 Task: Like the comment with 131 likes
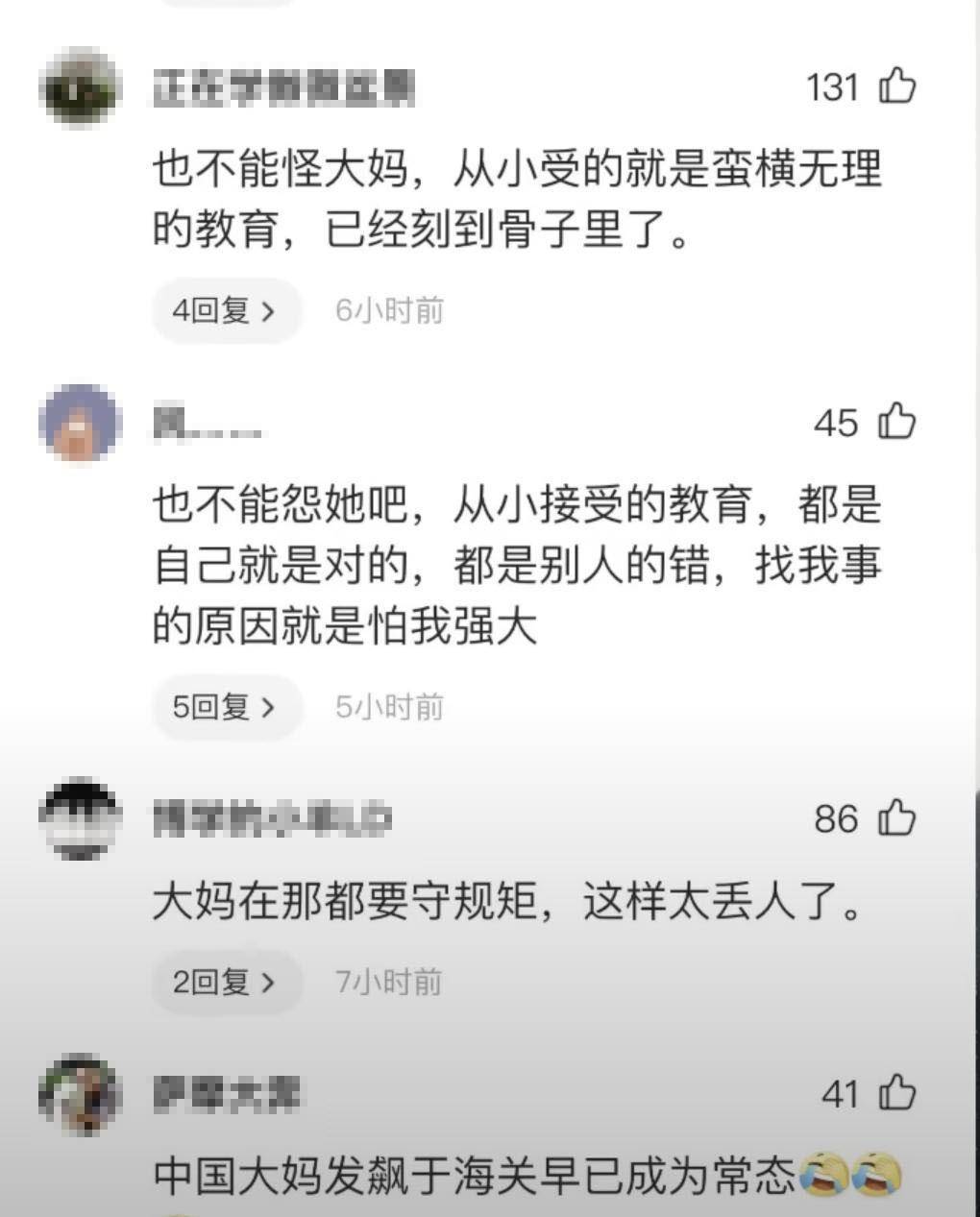[x=897, y=86]
